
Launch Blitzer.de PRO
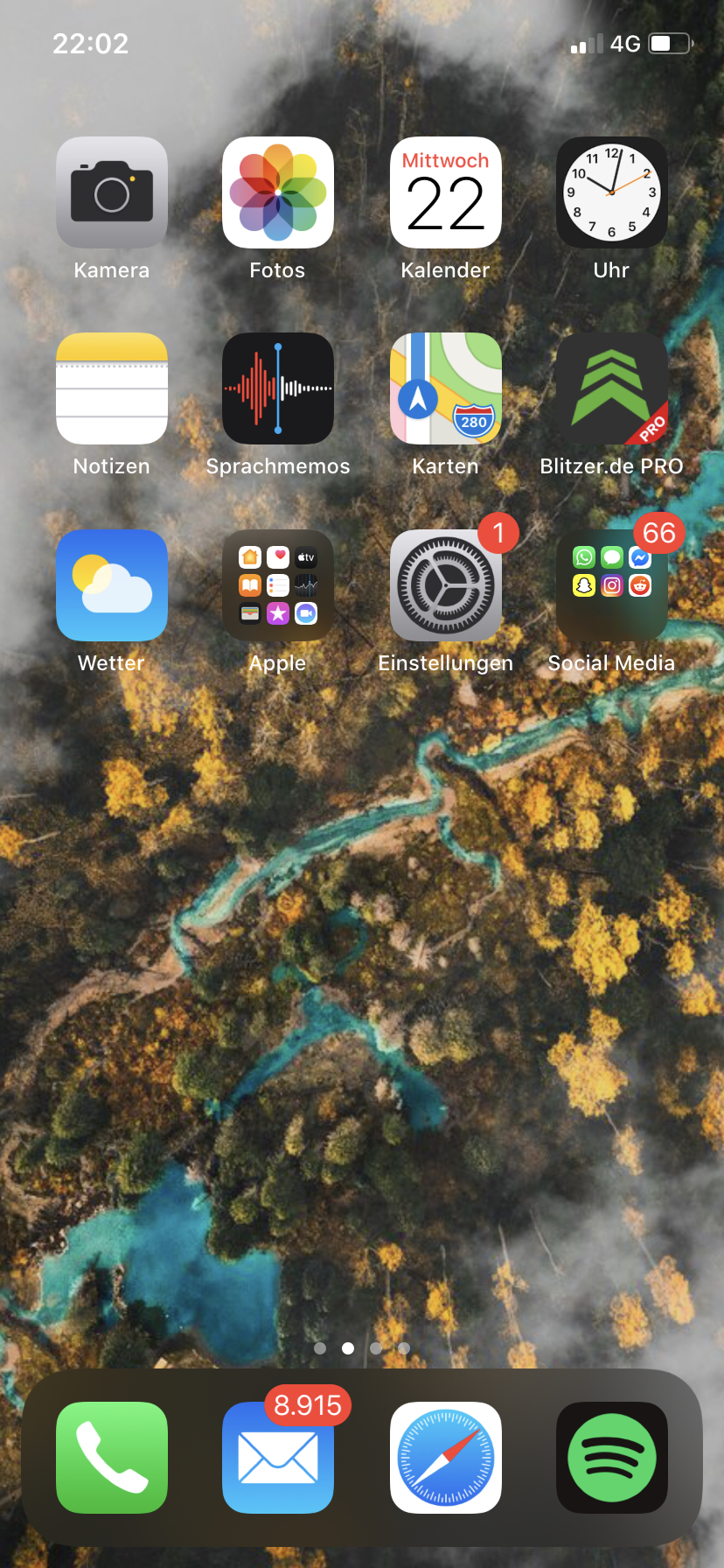(x=611, y=388)
